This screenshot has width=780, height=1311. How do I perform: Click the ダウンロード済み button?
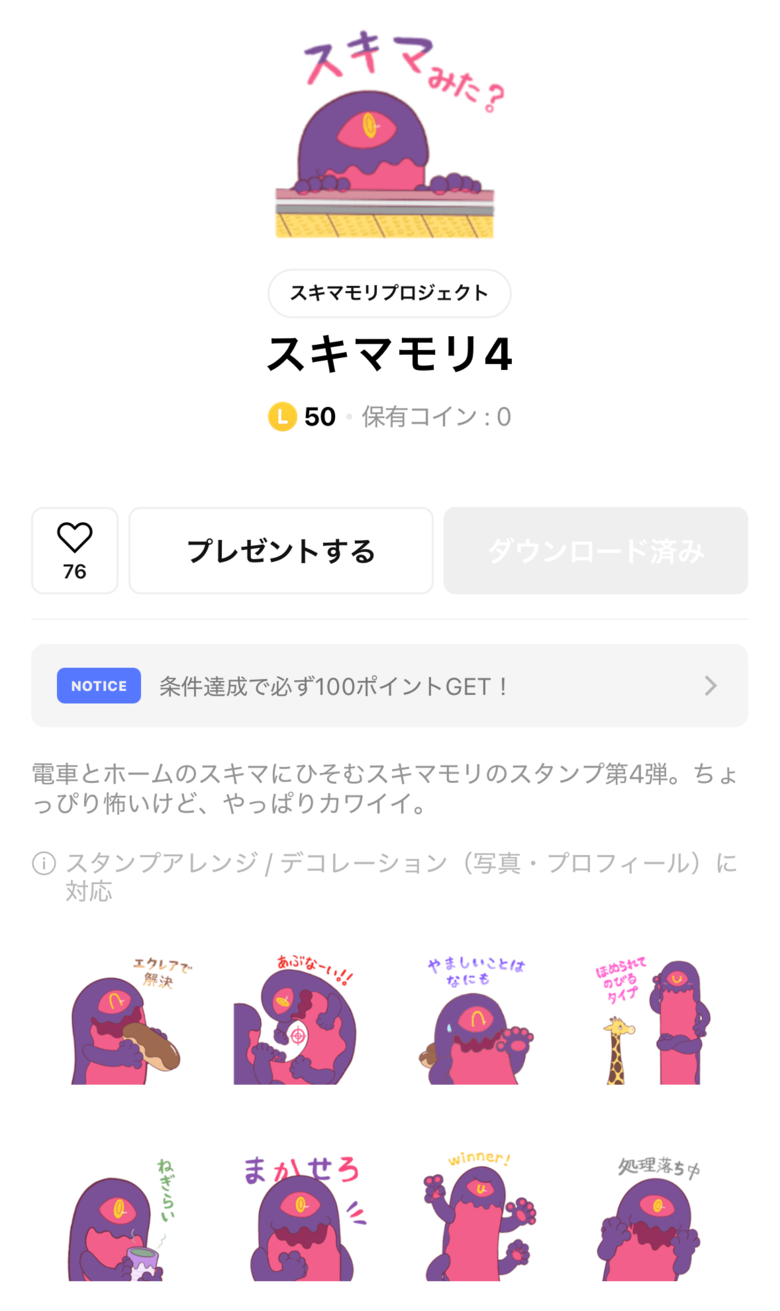(595, 550)
